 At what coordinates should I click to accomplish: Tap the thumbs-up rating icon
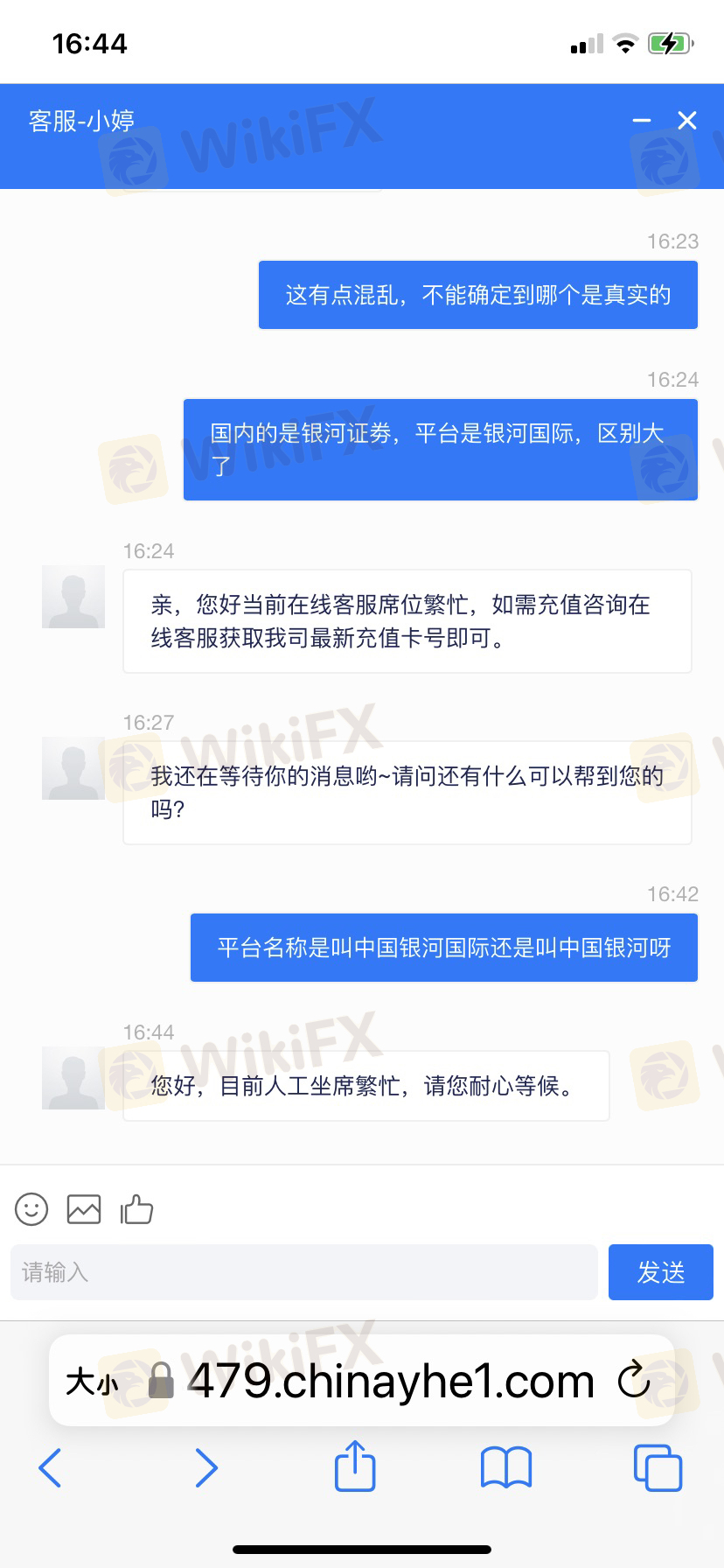(x=136, y=1209)
